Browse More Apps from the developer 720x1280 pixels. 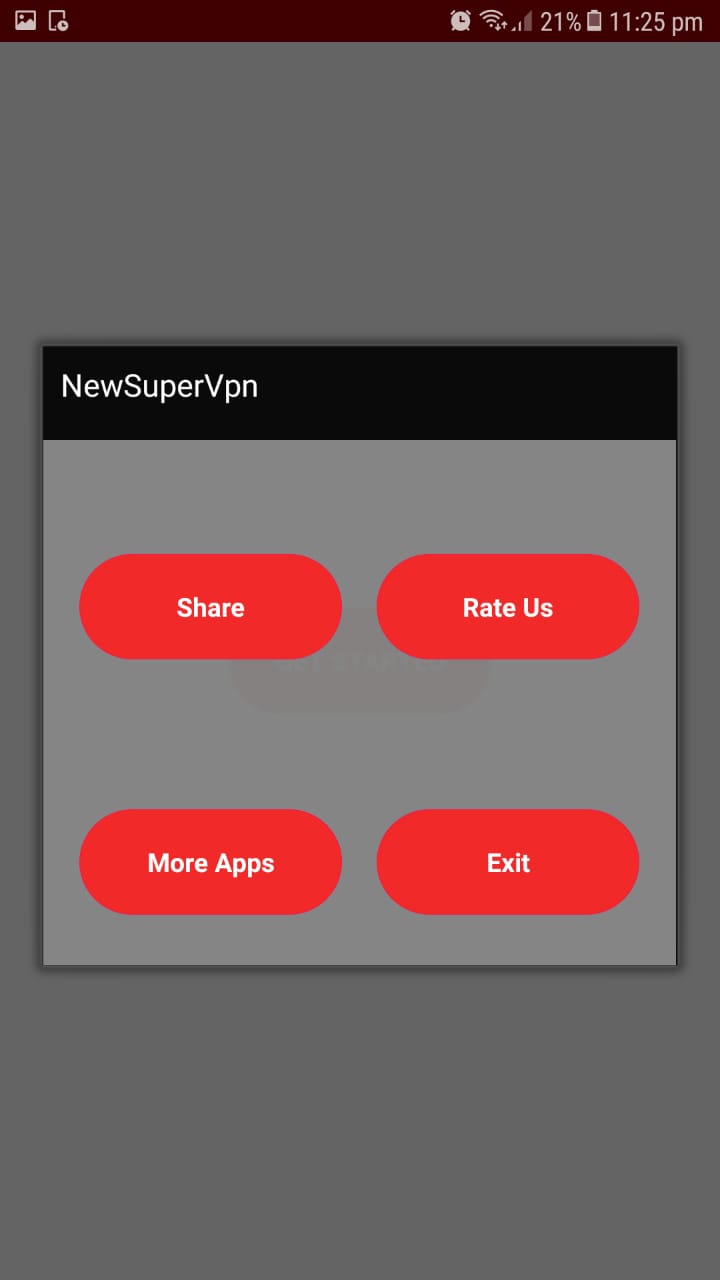(x=210, y=862)
